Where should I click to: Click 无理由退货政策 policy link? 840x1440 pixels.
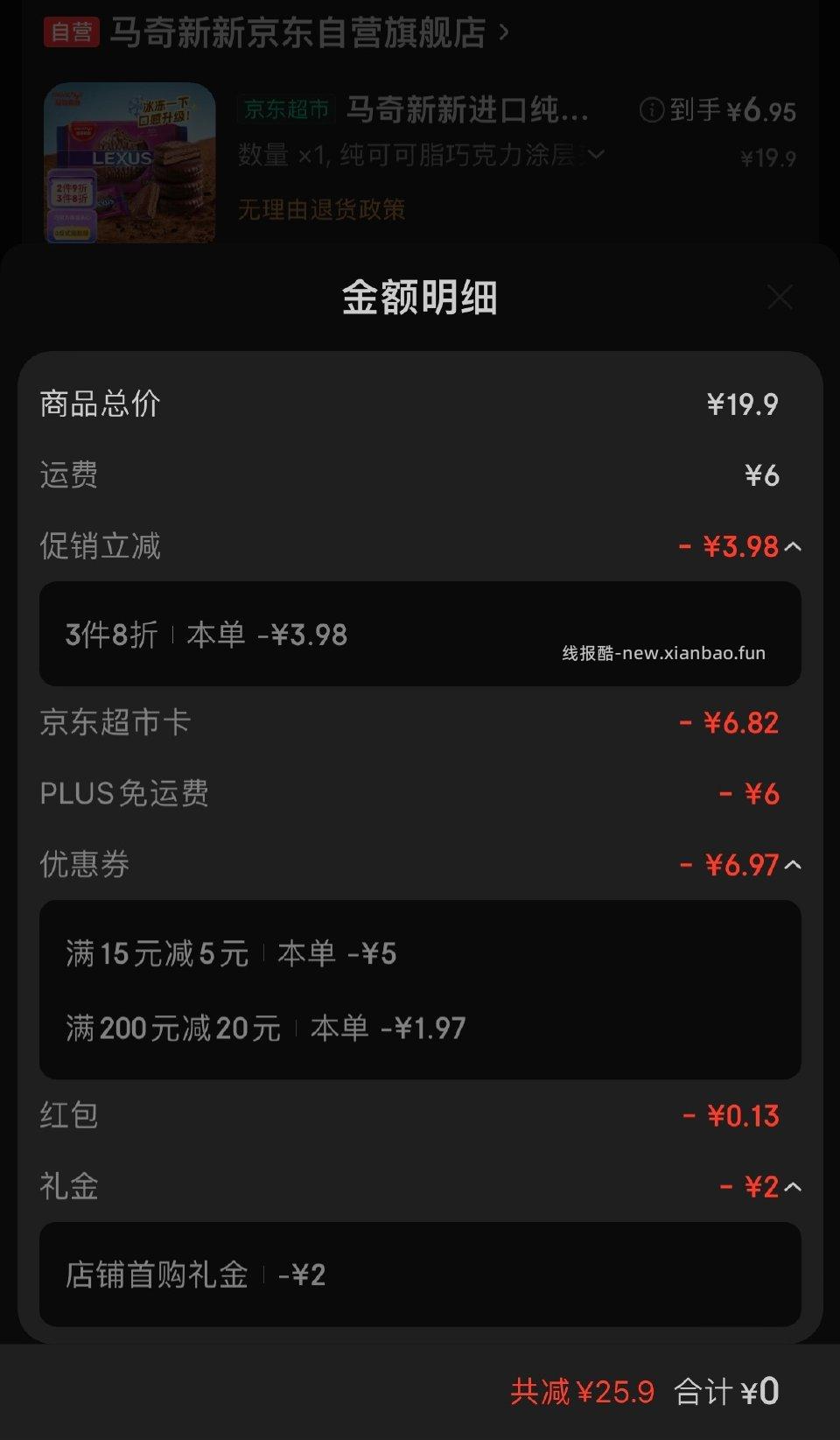coord(320,210)
